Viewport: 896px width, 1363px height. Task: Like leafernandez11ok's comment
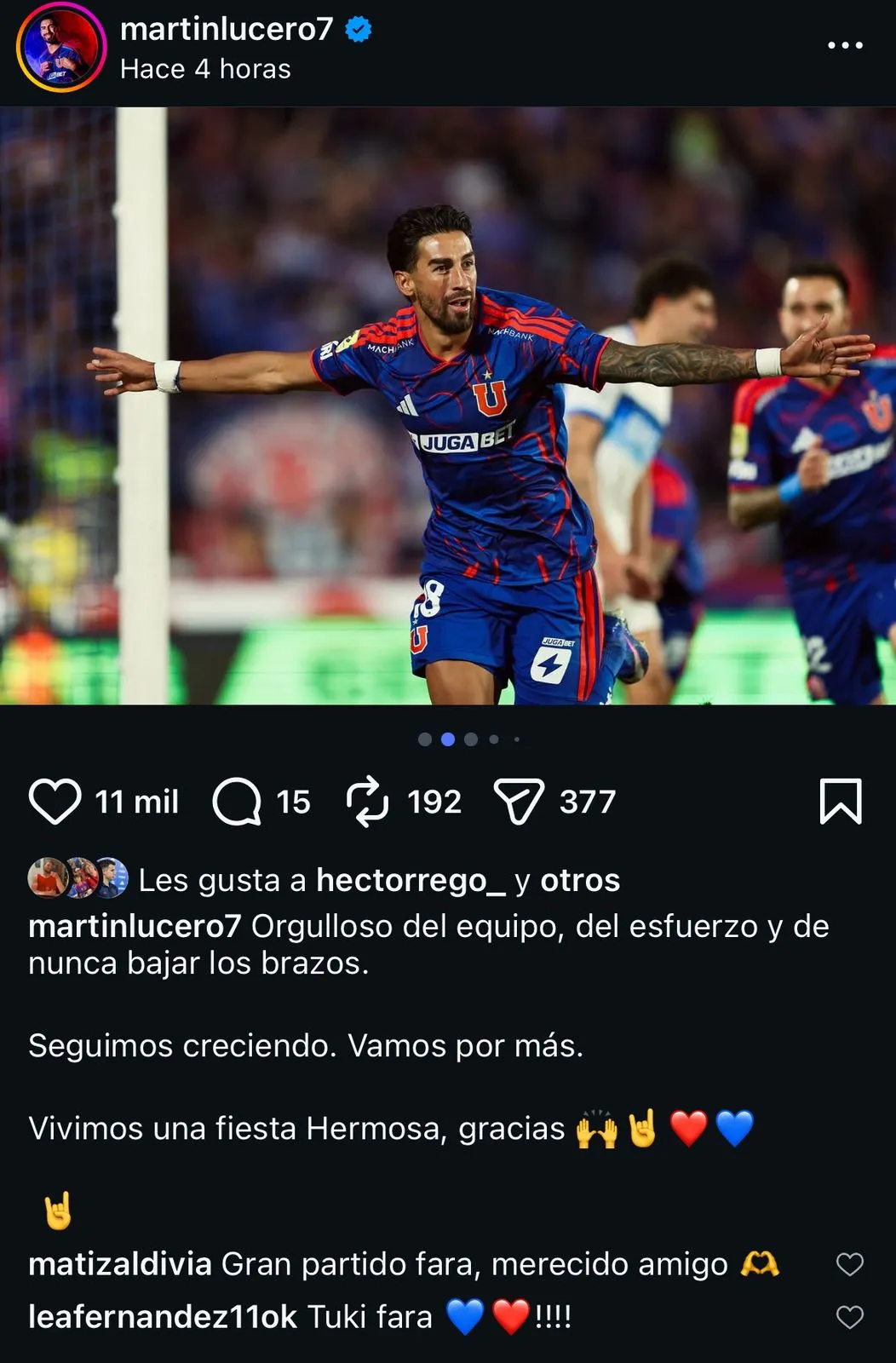(x=849, y=1317)
